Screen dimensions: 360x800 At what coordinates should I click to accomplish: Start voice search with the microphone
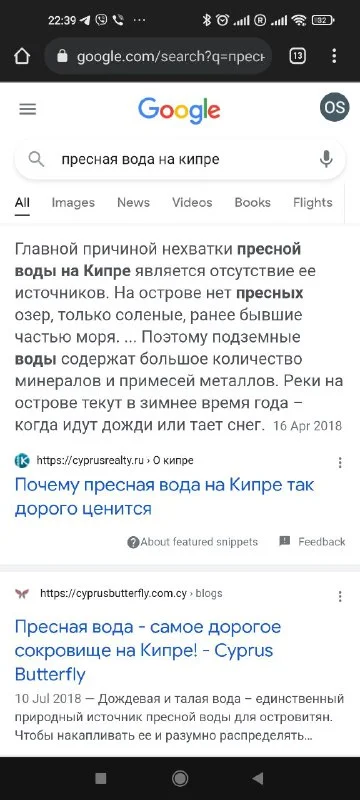[326, 159]
